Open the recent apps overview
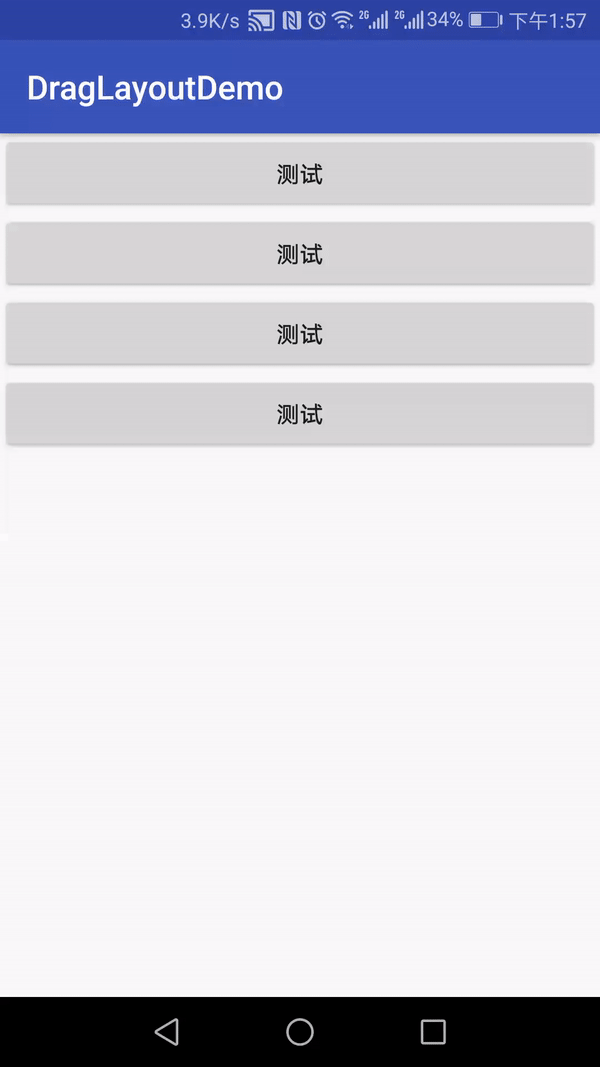 (433, 1032)
